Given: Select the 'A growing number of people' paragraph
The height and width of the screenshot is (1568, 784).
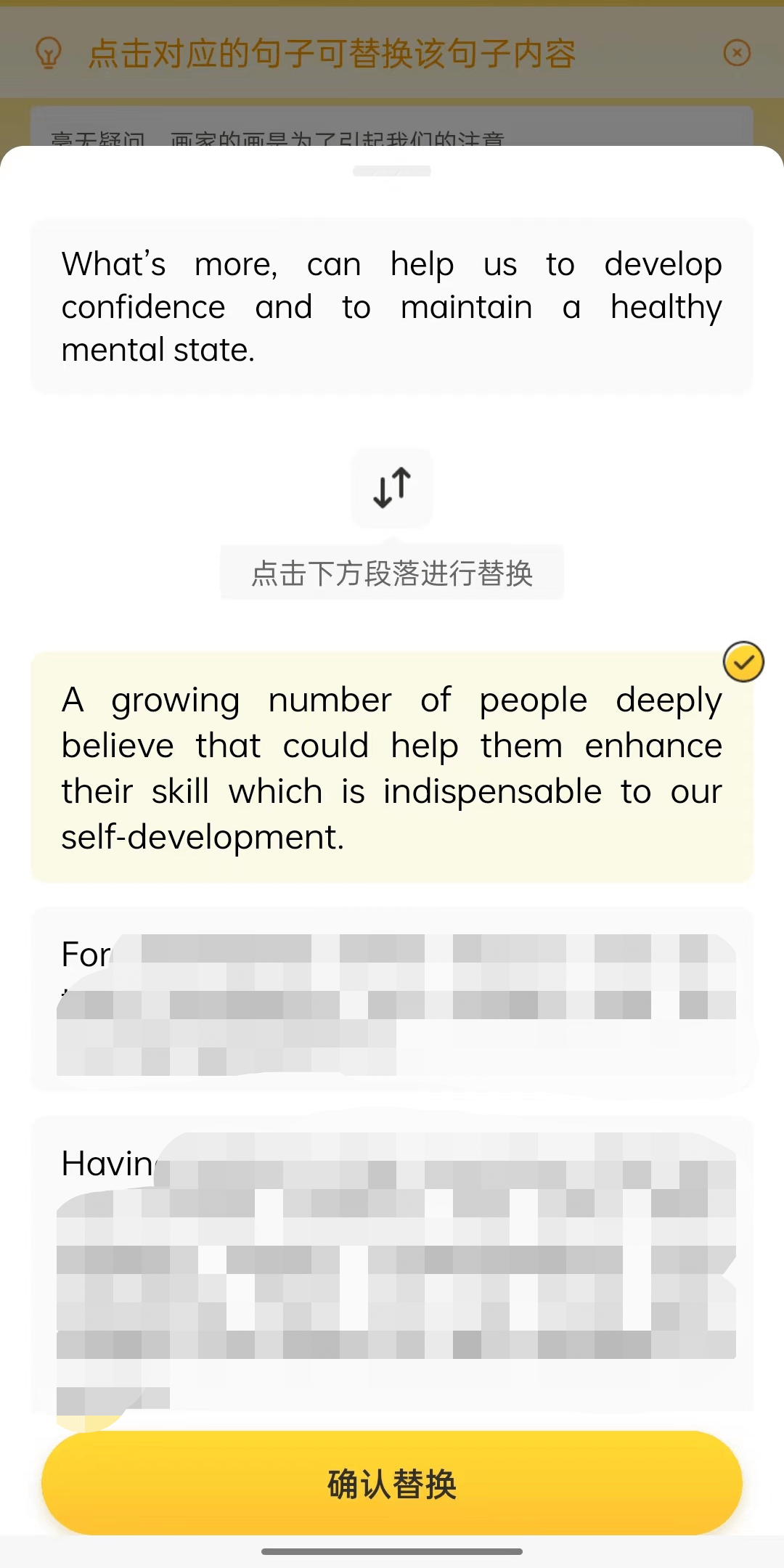Looking at the screenshot, I should [x=392, y=767].
